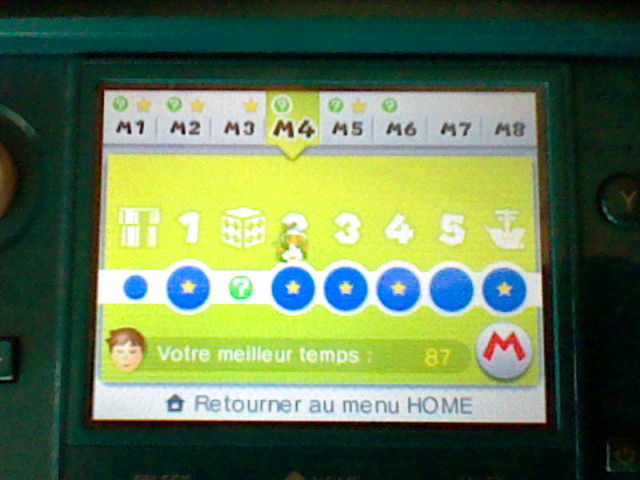Select the Toad house node
Viewport: 640px width, 480px height.
[x=135, y=288]
